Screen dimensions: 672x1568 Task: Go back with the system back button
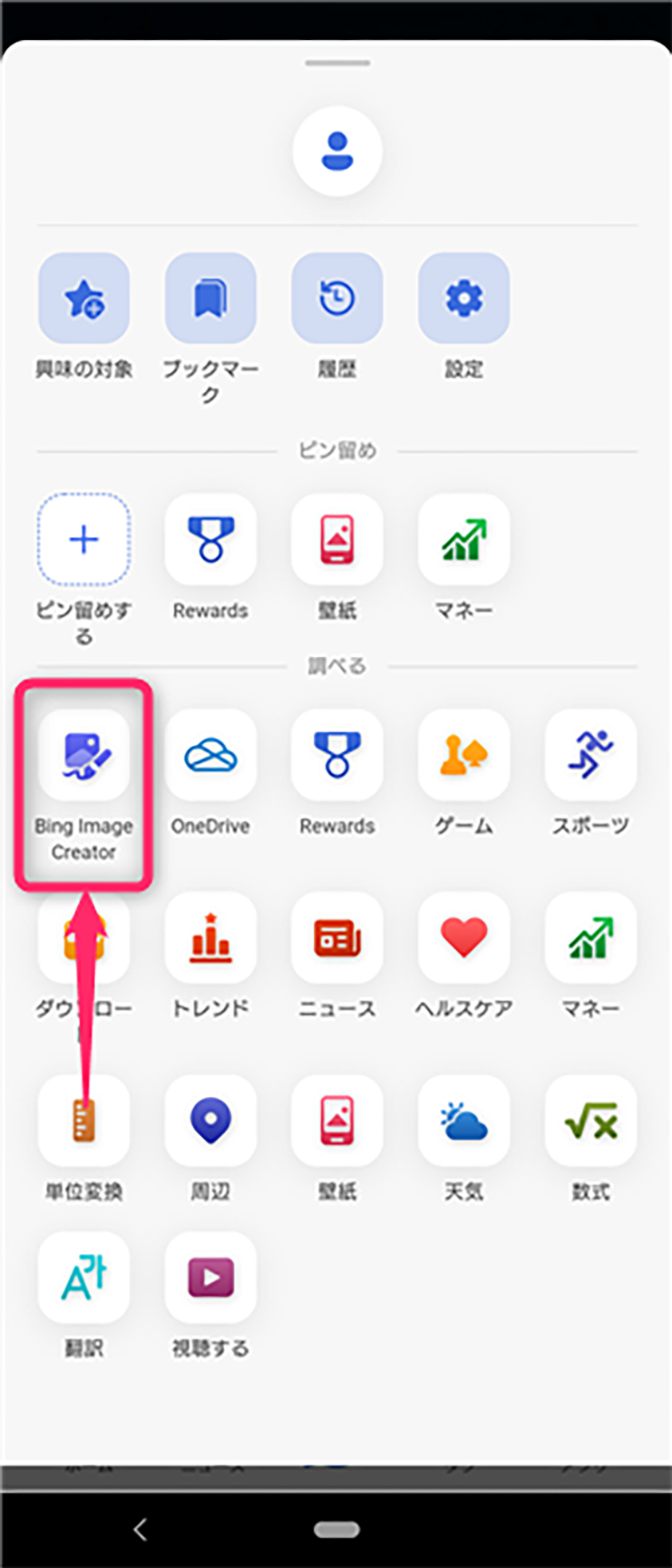point(140,1529)
